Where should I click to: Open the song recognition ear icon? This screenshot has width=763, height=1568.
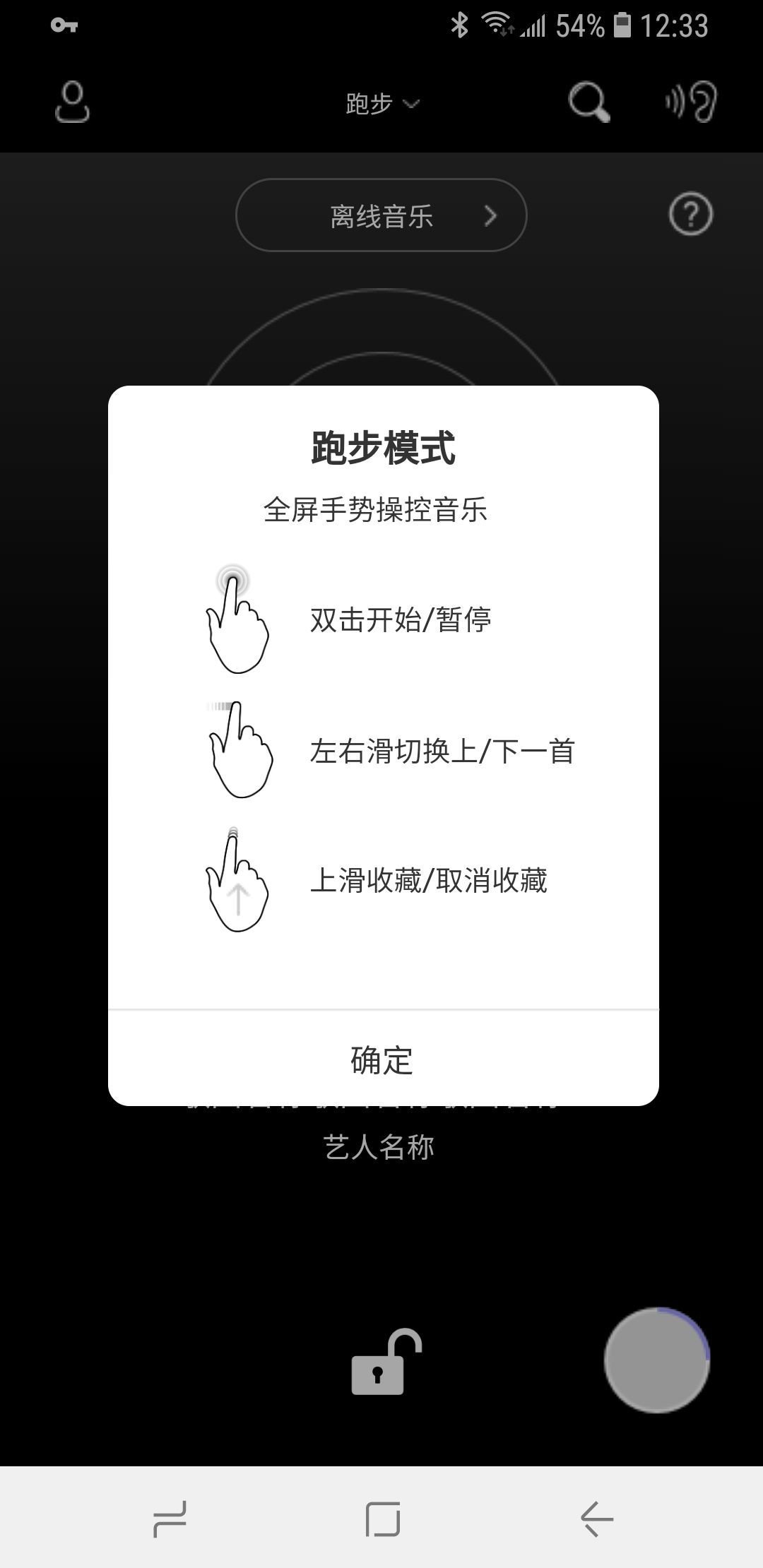[692, 103]
